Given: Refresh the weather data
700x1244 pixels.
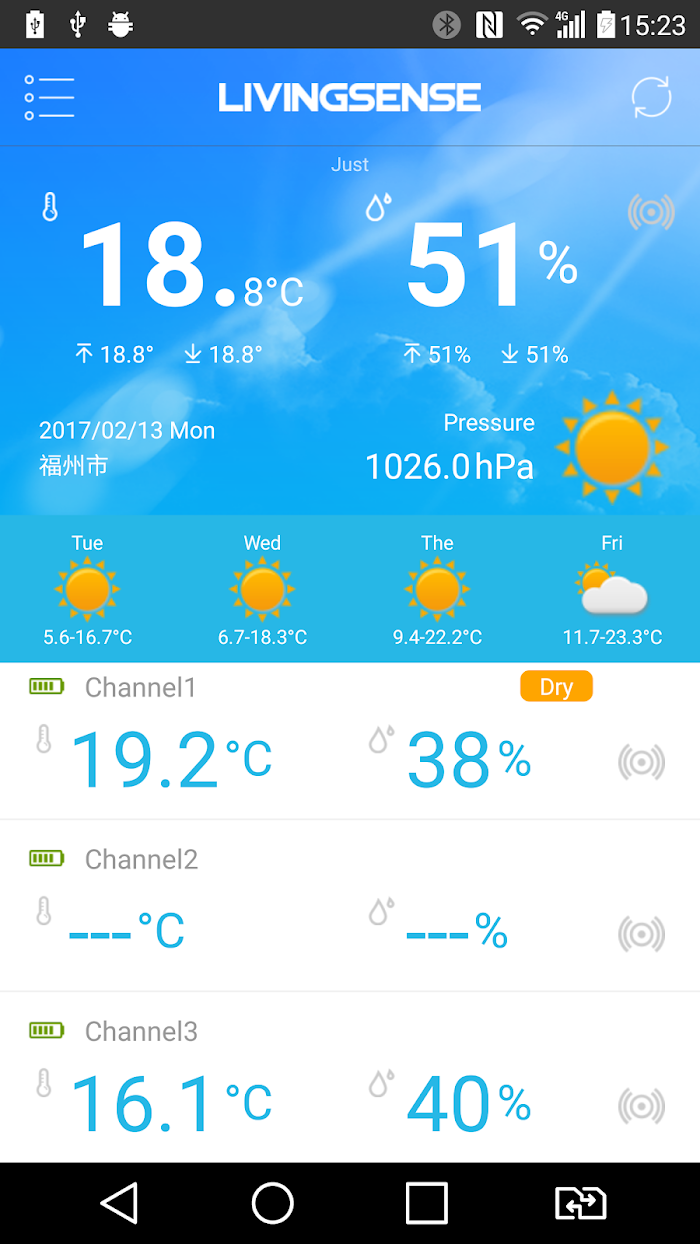Looking at the screenshot, I should click(651, 98).
